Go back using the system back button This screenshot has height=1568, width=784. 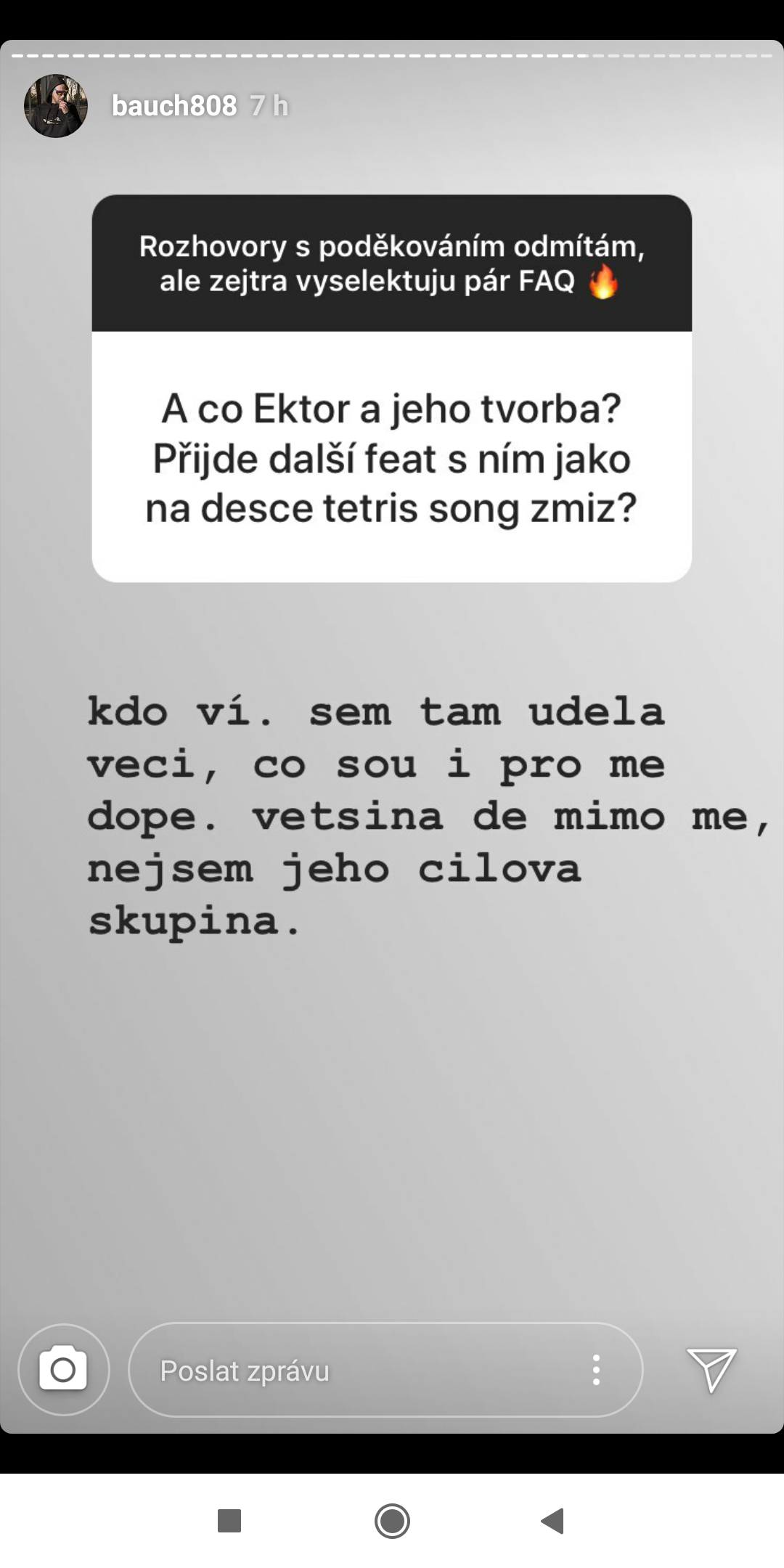click(553, 1521)
